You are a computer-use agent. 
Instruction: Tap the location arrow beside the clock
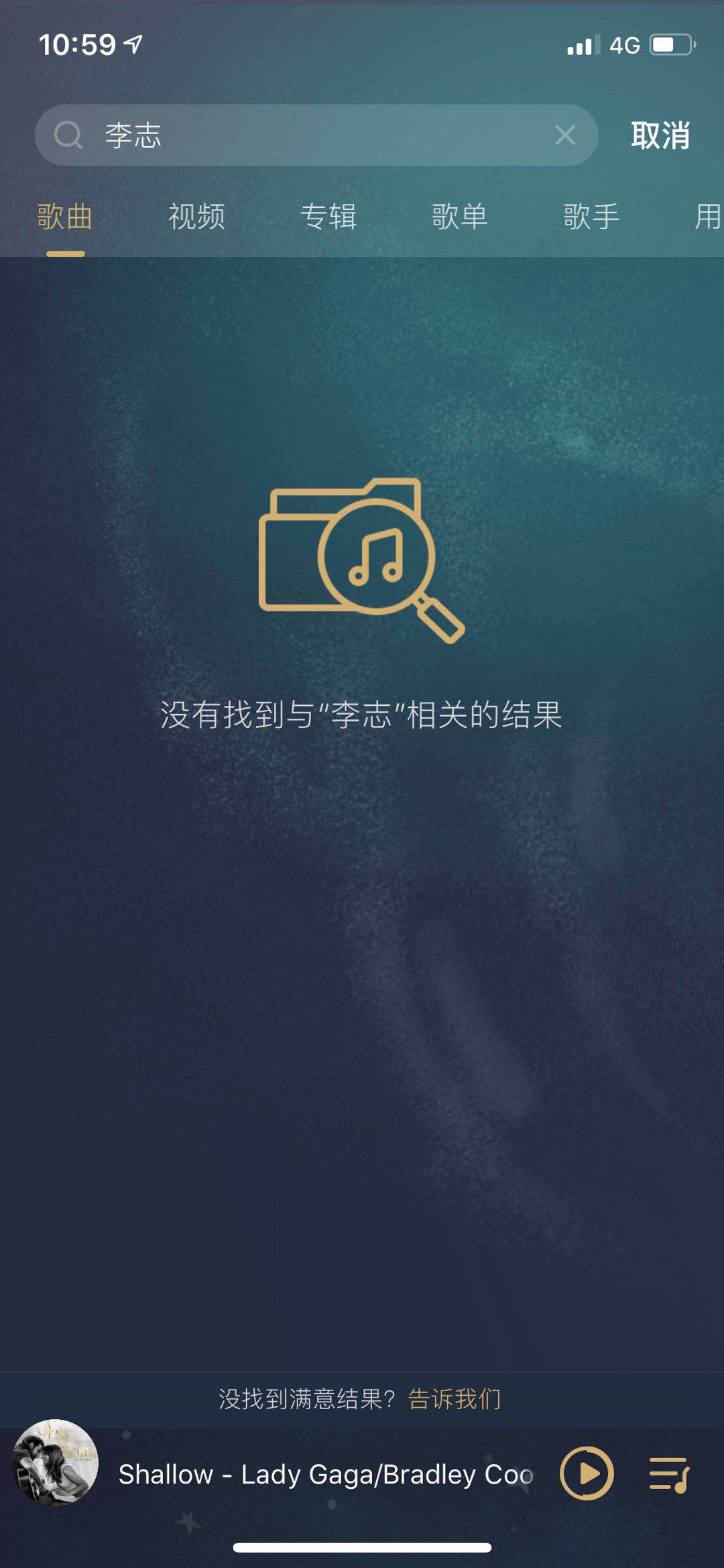tap(132, 43)
